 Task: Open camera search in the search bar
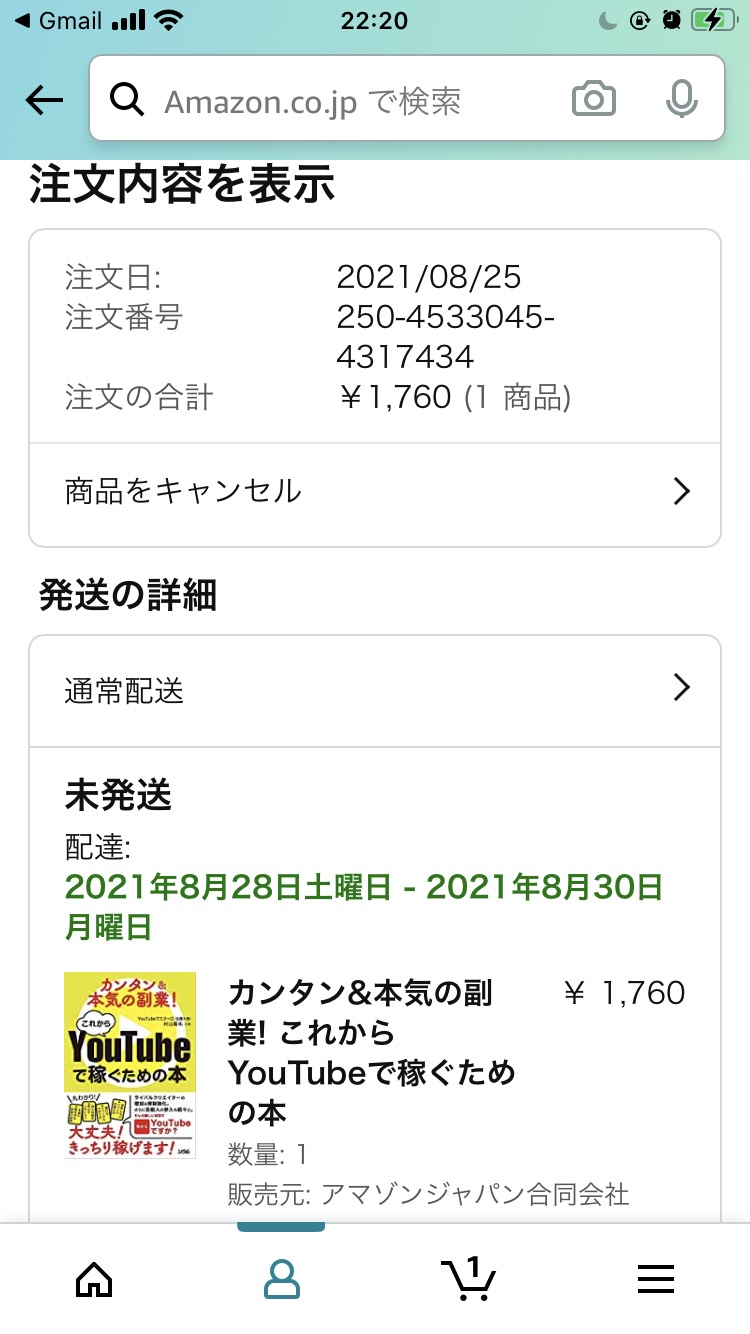593,99
